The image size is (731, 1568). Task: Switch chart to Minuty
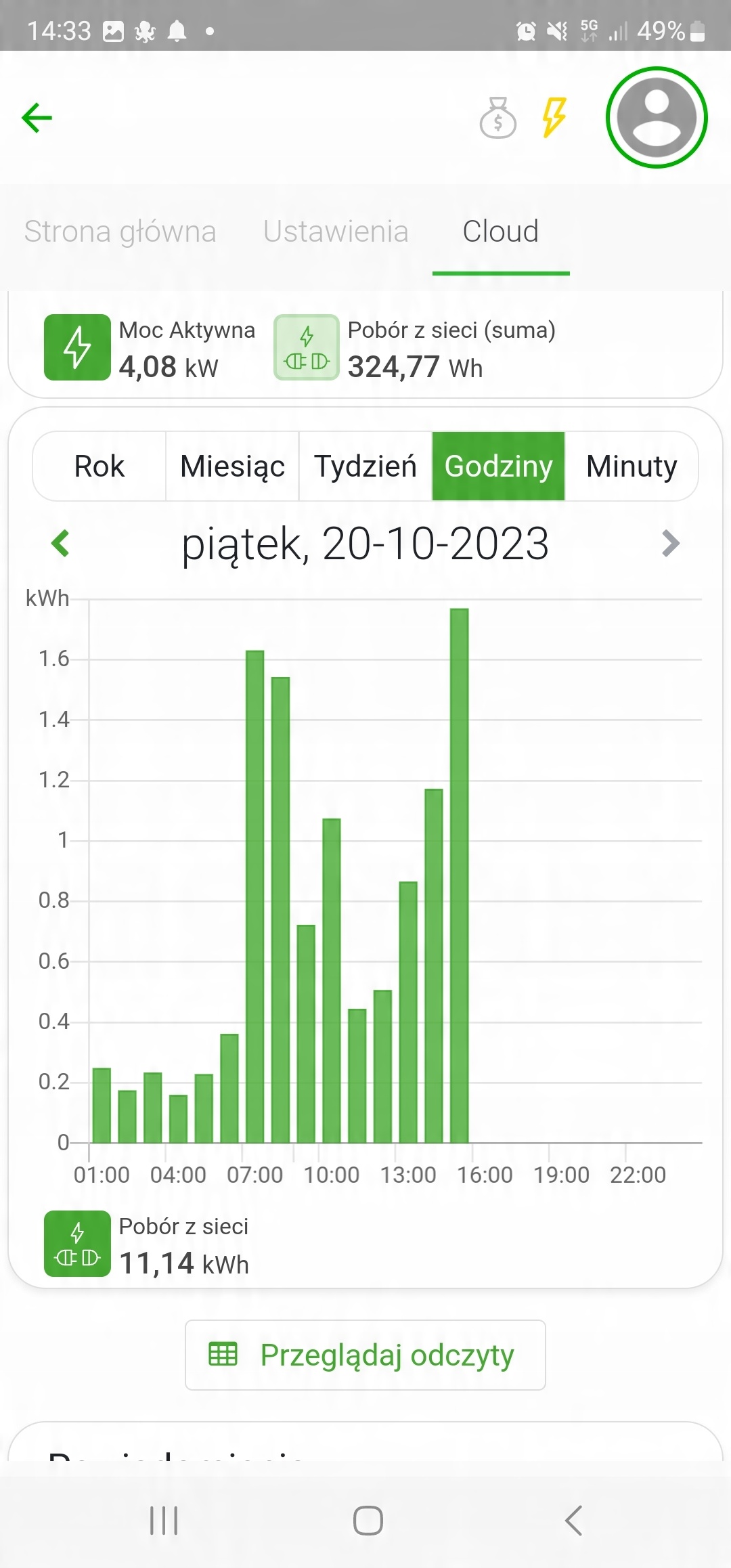click(x=632, y=466)
